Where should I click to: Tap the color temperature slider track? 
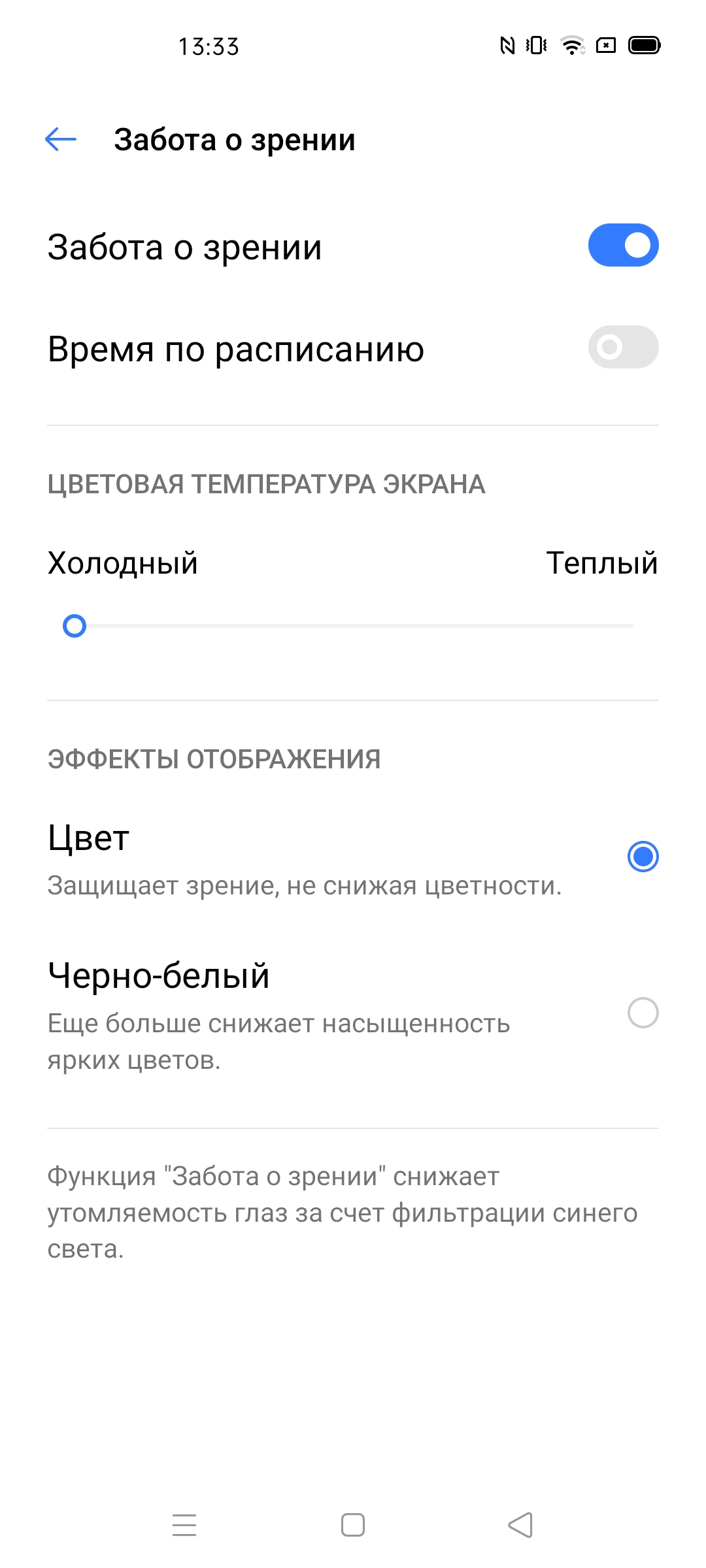pyautogui.click(x=353, y=626)
